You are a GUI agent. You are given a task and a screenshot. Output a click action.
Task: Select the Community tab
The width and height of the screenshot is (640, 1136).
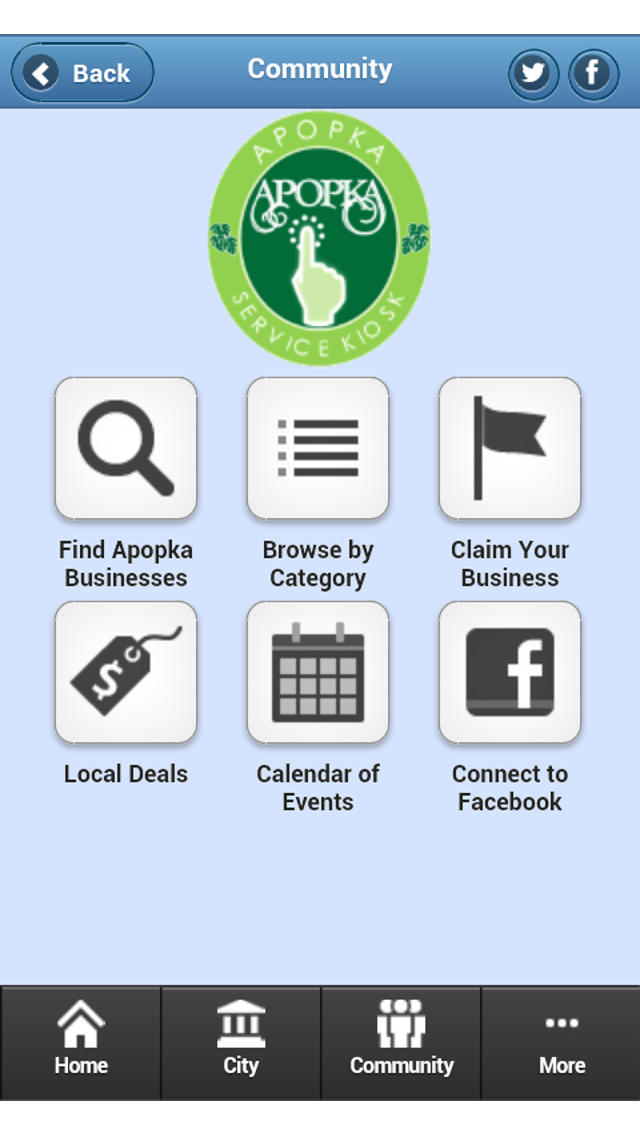[401, 1043]
